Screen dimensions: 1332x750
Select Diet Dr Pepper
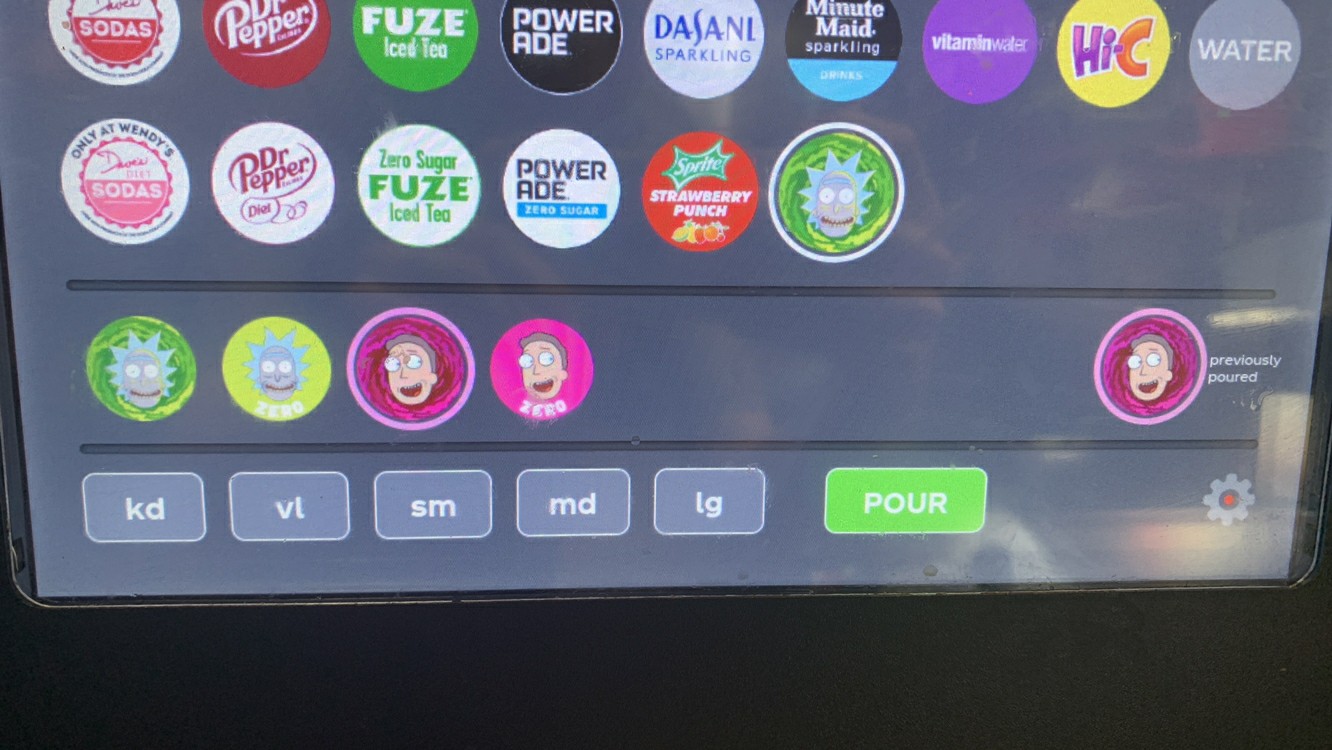point(273,183)
